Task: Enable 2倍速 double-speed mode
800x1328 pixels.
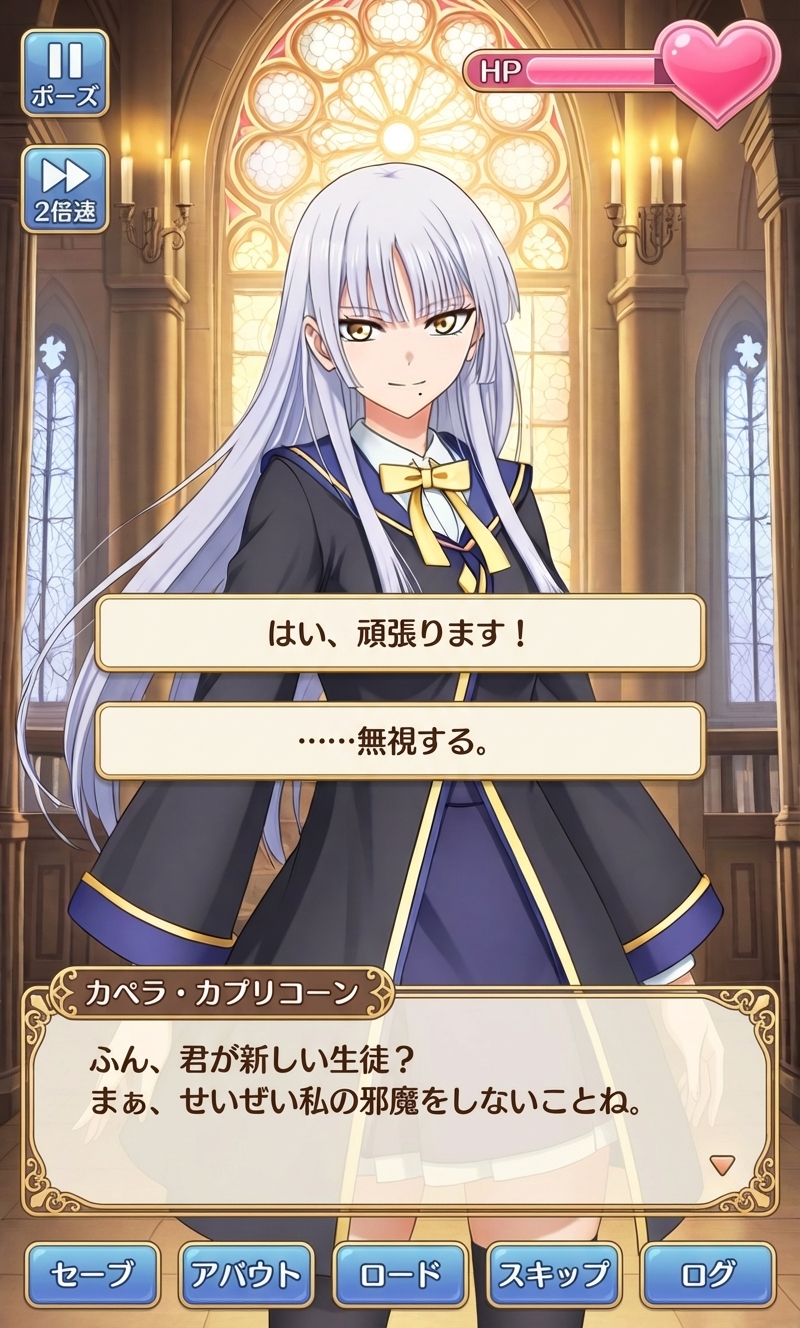Action: (65, 189)
